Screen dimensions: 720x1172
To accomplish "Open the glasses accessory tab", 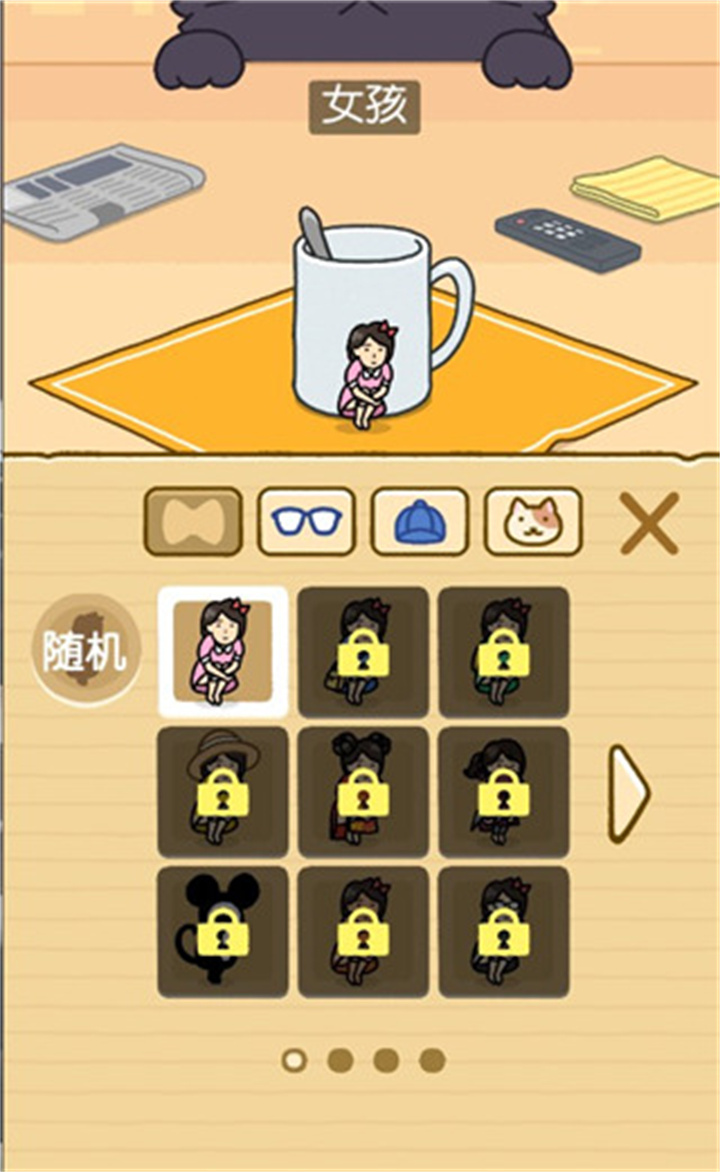I will pos(306,521).
